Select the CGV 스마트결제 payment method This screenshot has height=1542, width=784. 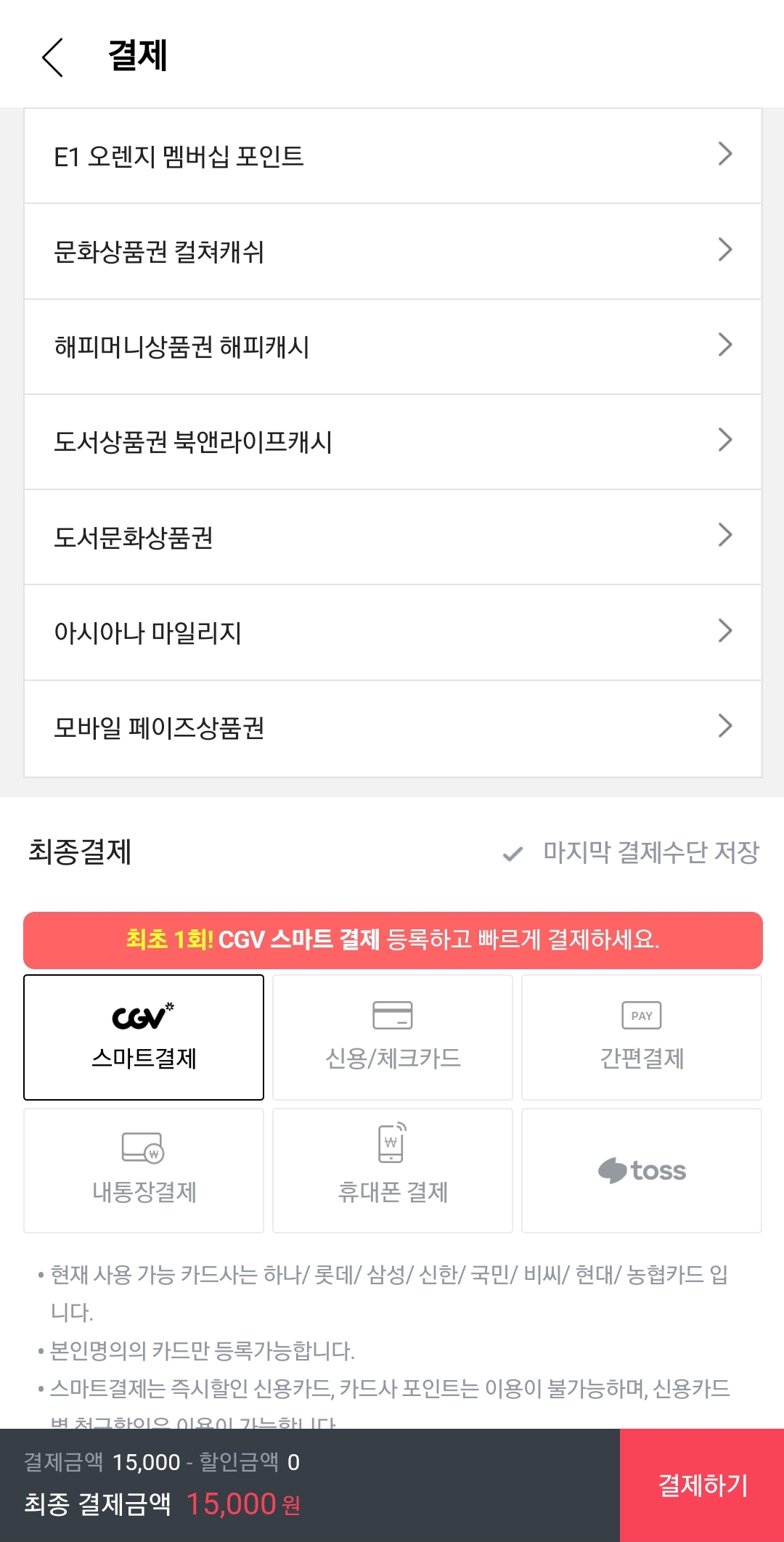tap(143, 1036)
